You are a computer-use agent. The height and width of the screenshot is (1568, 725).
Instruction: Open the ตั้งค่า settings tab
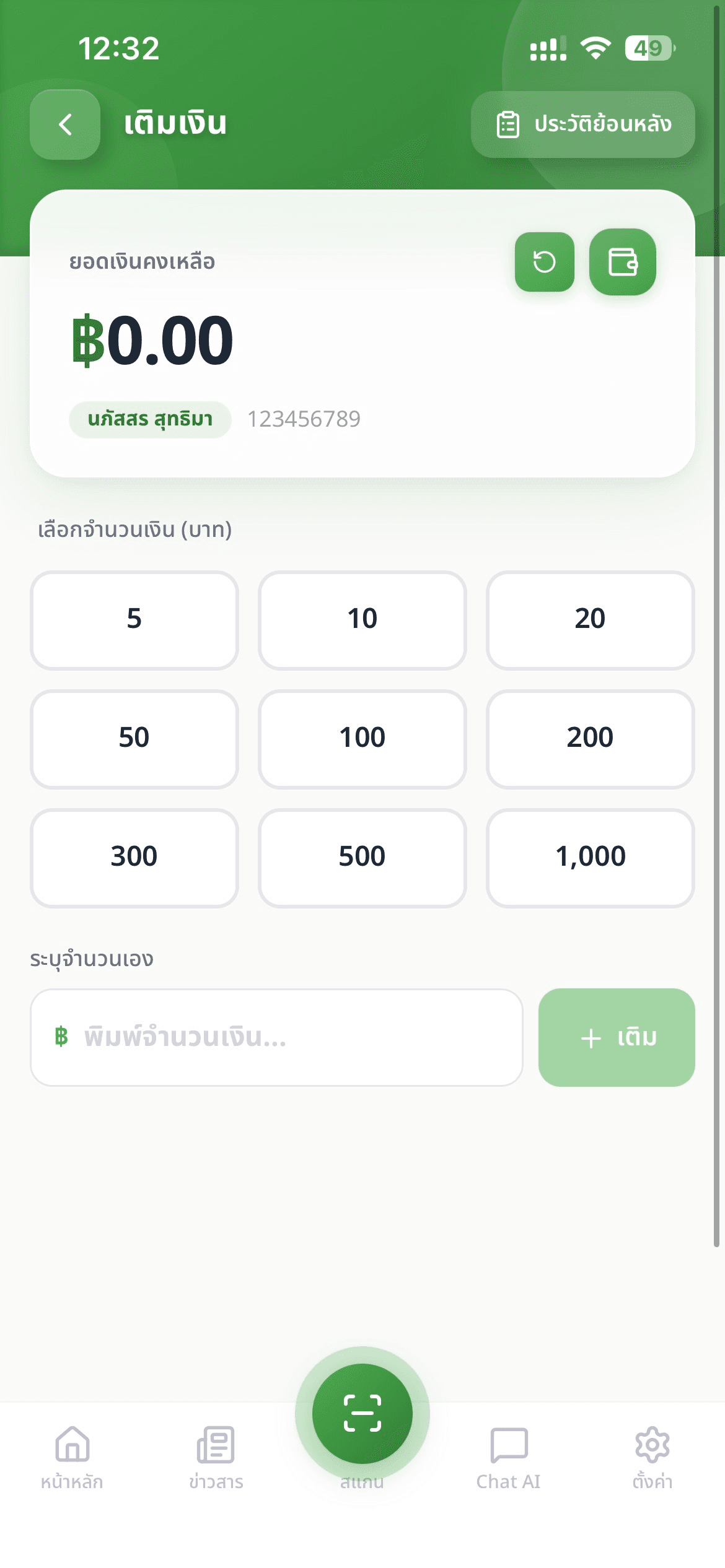(652, 1457)
